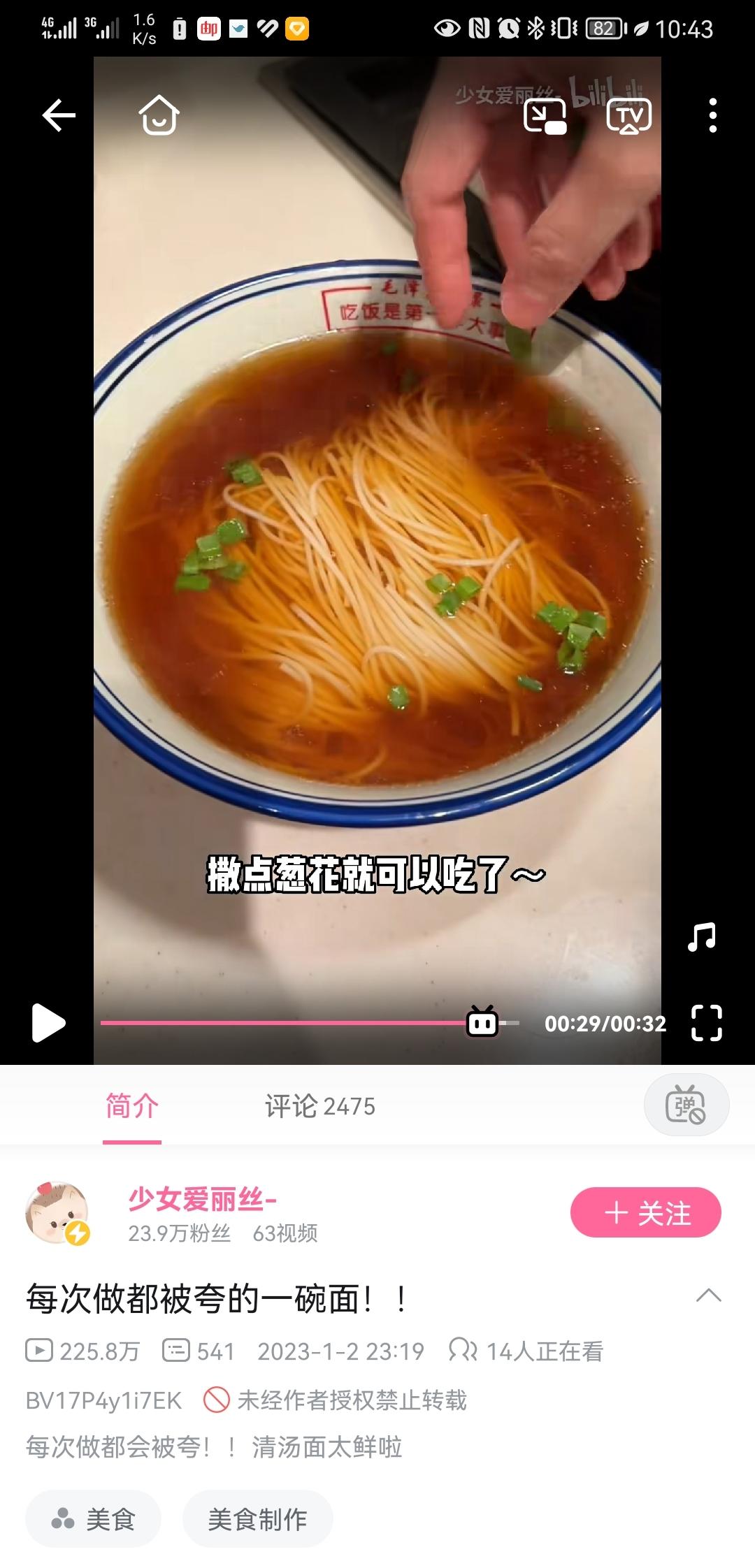Open the 美食制作 tag chip
This screenshot has width=755, height=1568.
[257, 1519]
